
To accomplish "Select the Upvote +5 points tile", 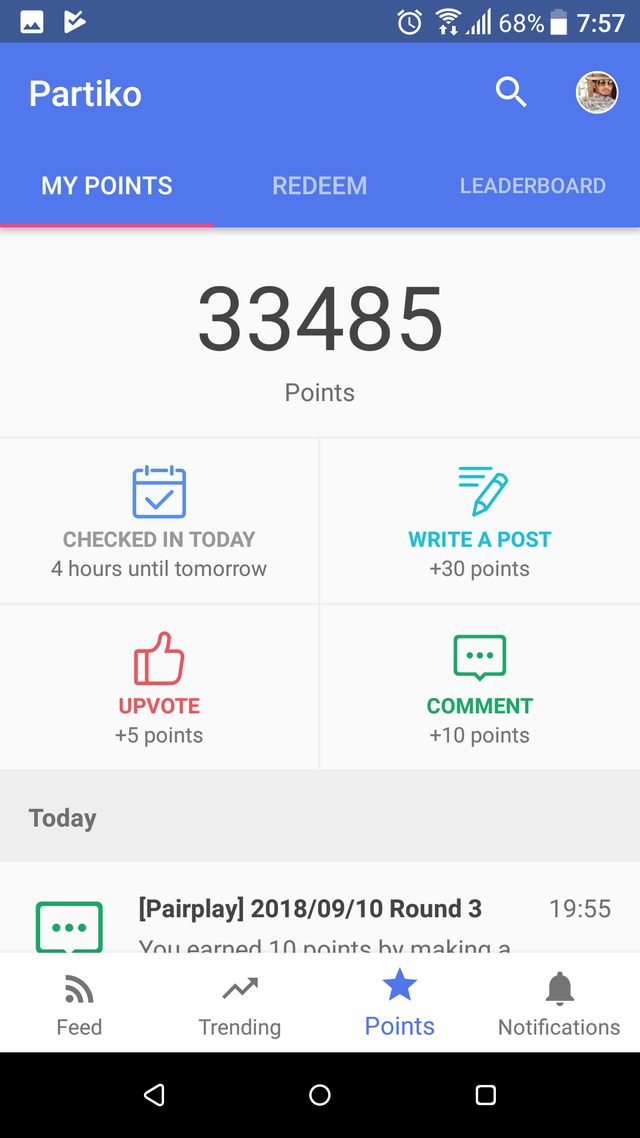I will point(160,688).
